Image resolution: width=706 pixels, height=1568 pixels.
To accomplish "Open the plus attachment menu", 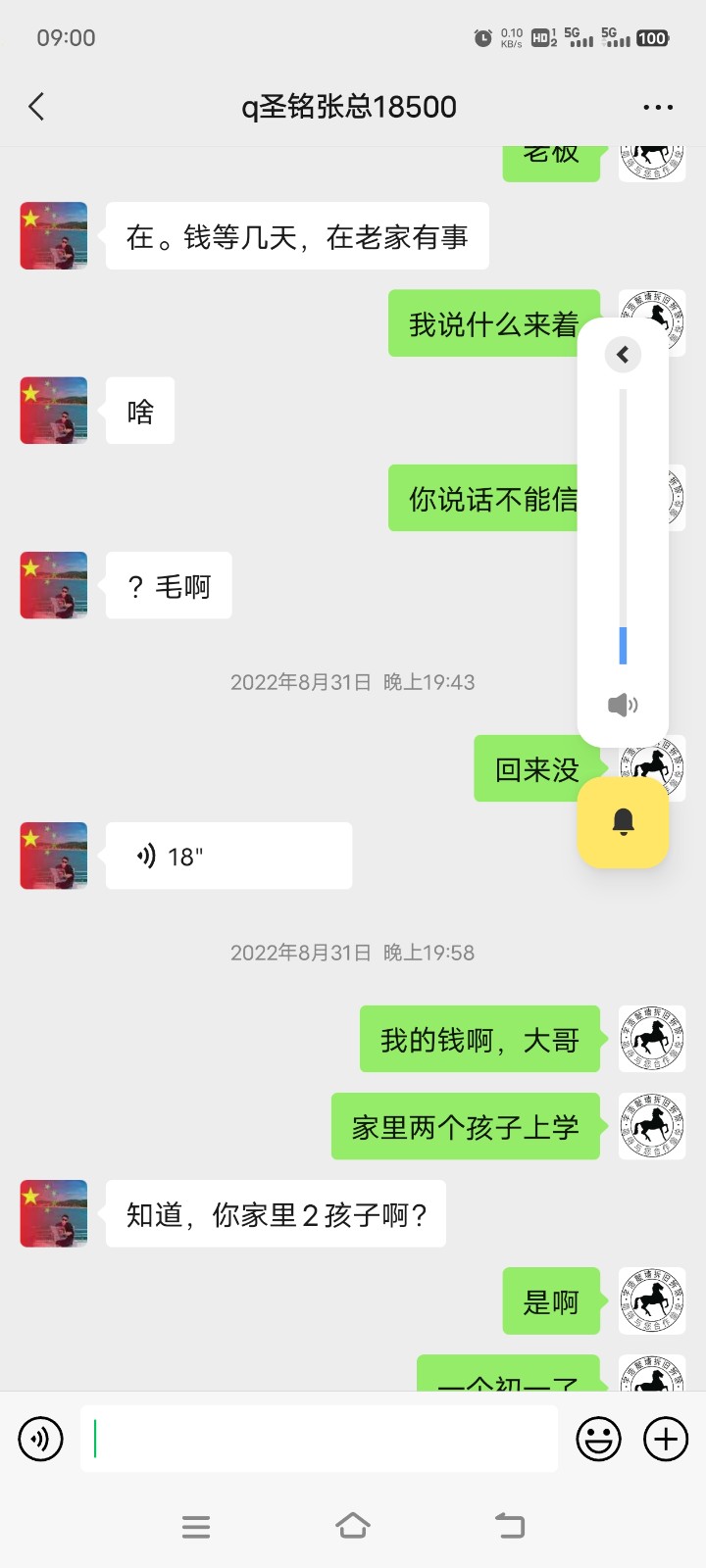I will point(666,1439).
